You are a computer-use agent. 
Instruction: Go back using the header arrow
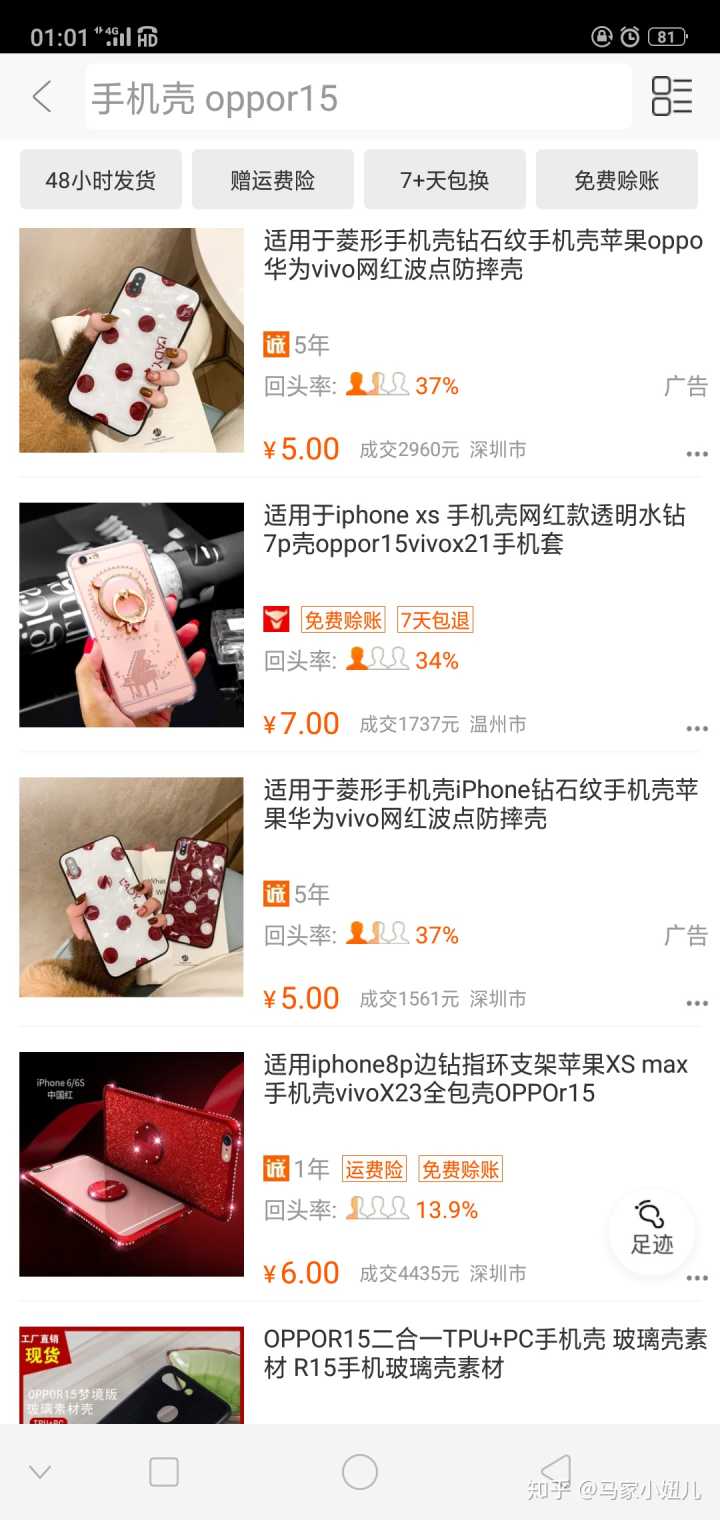point(42,97)
